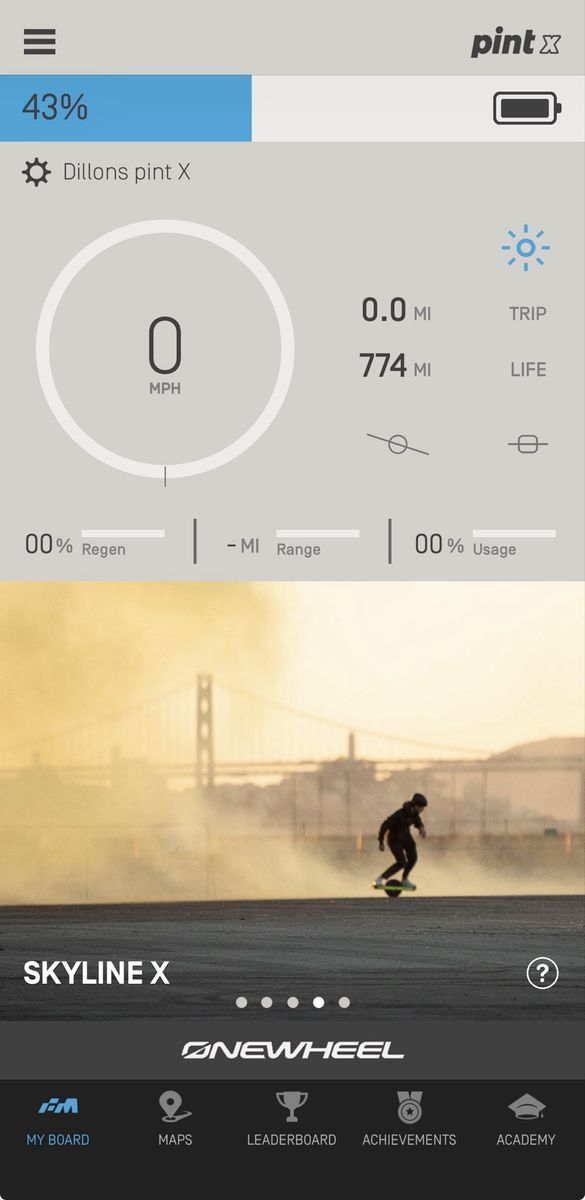This screenshot has width=585, height=1200.
Task: Open help for Skyline X mode
Action: [x=542, y=972]
